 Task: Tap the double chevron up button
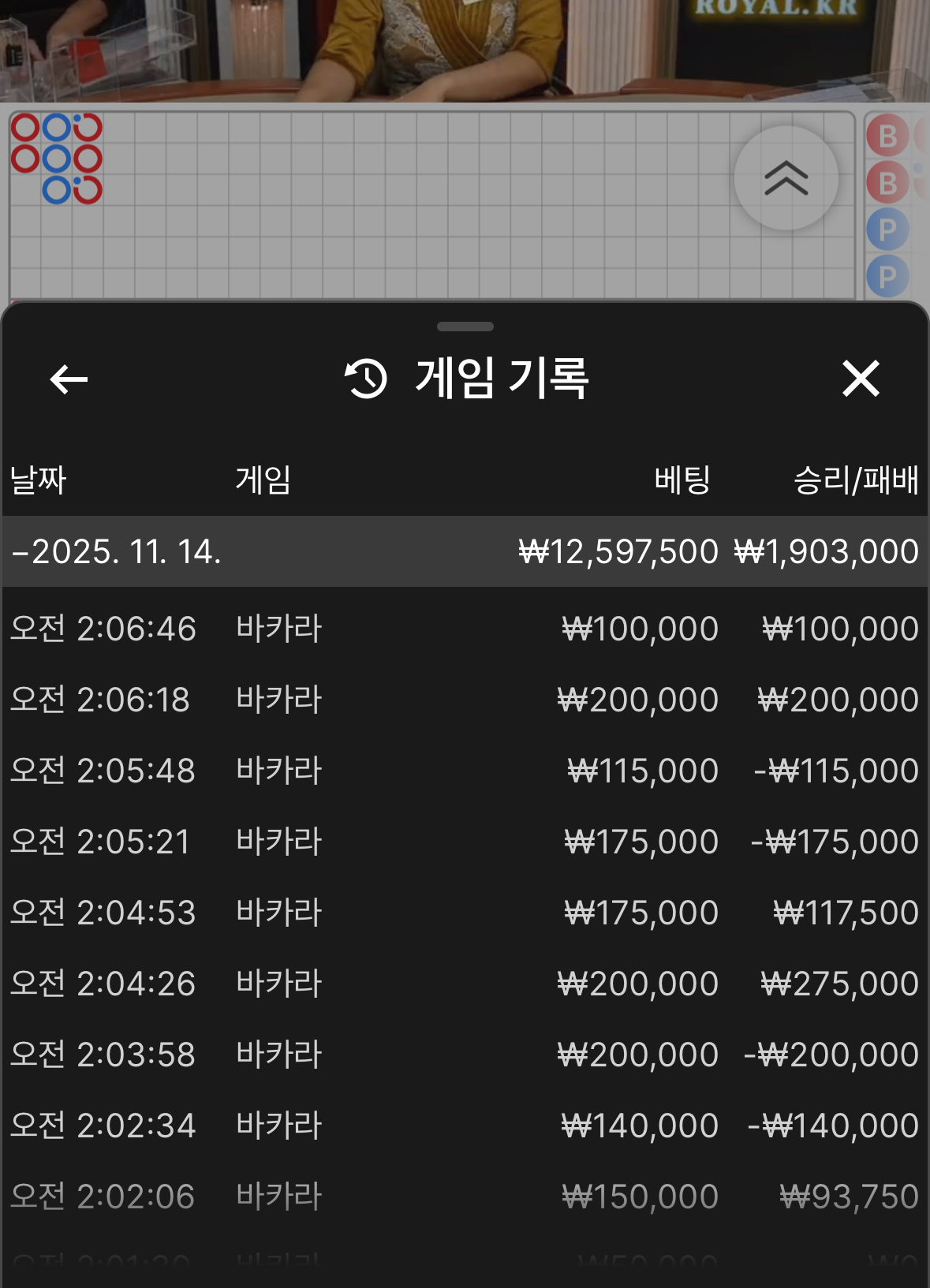[786, 178]
